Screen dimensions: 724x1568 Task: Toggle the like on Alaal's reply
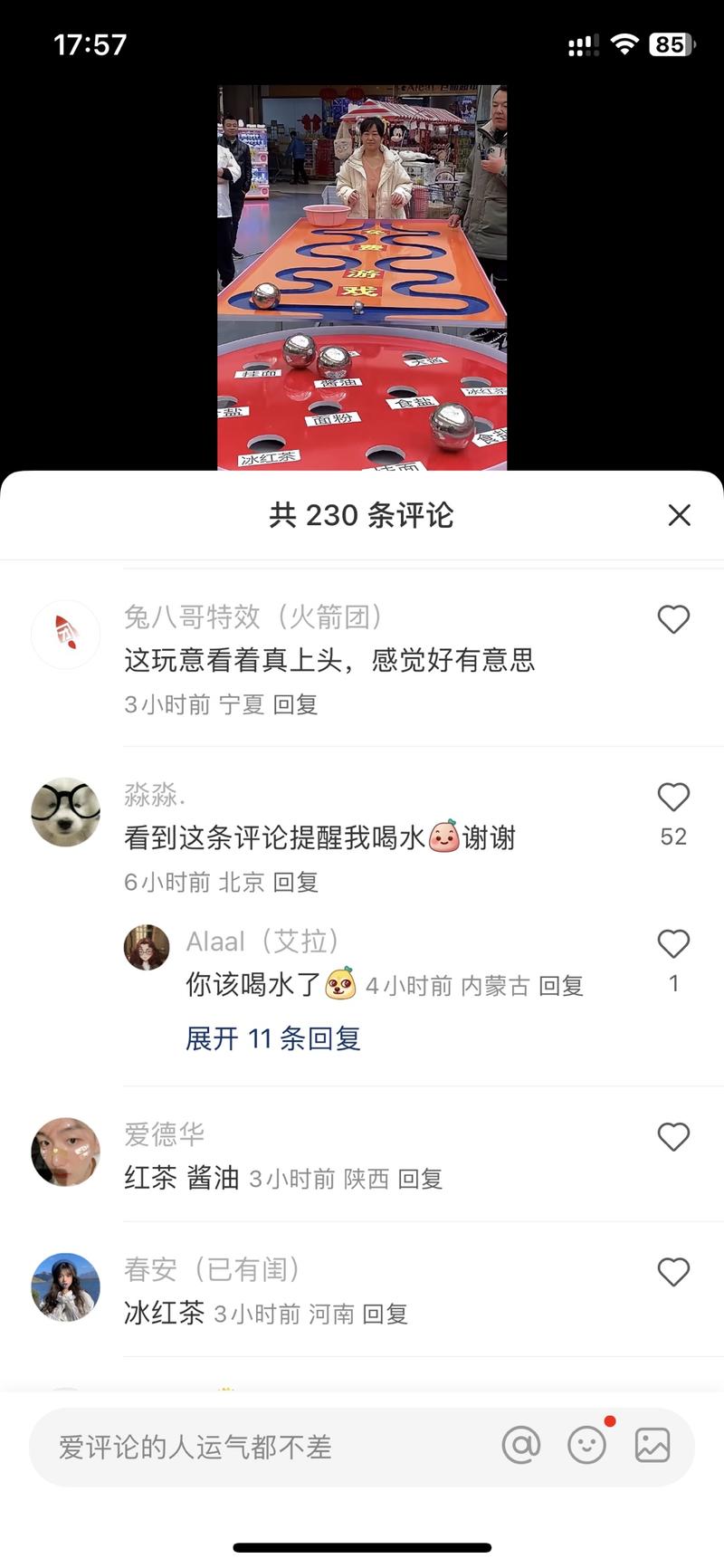pos(673,943)
